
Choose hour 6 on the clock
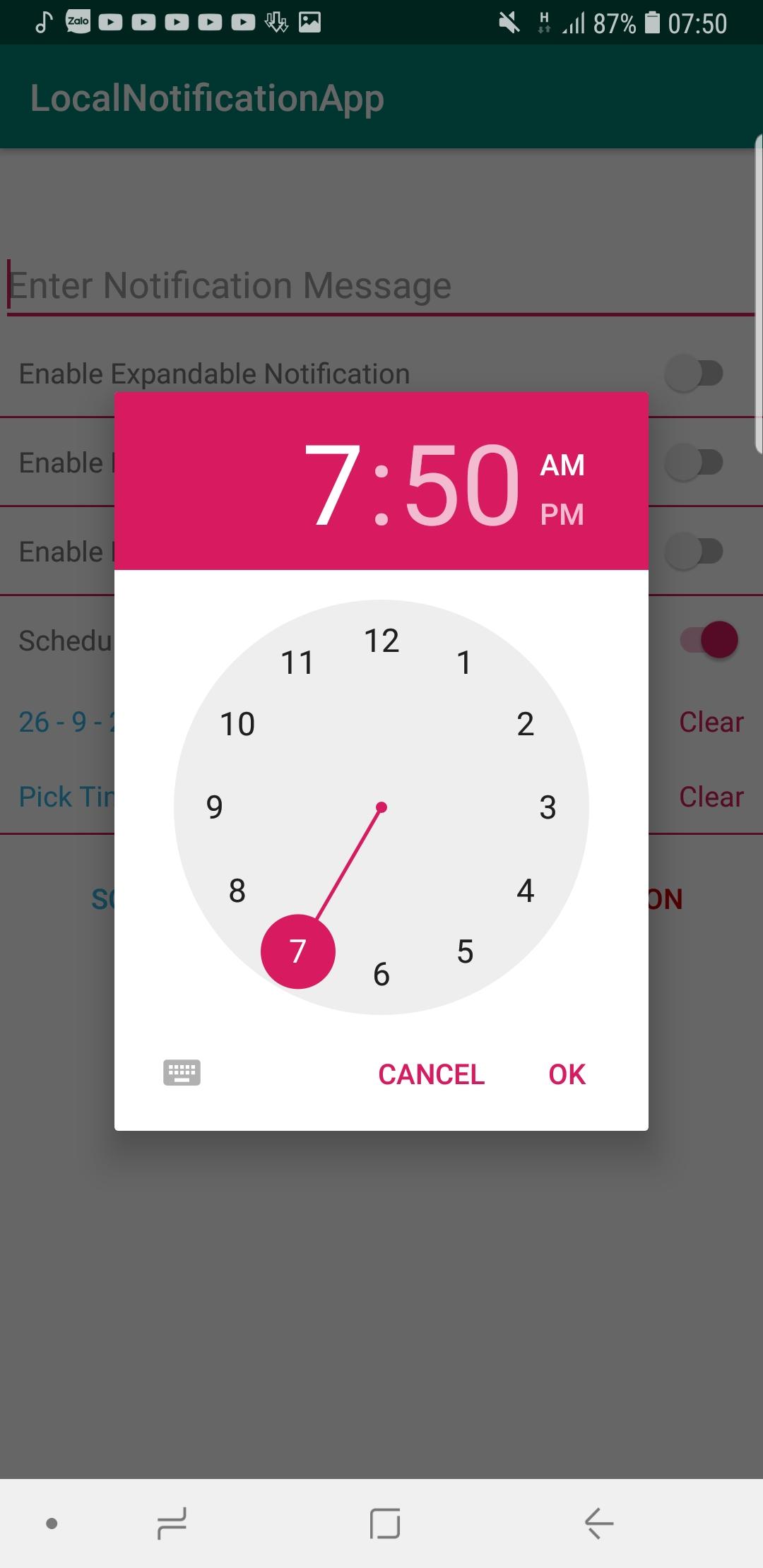[x=381, y=974]
